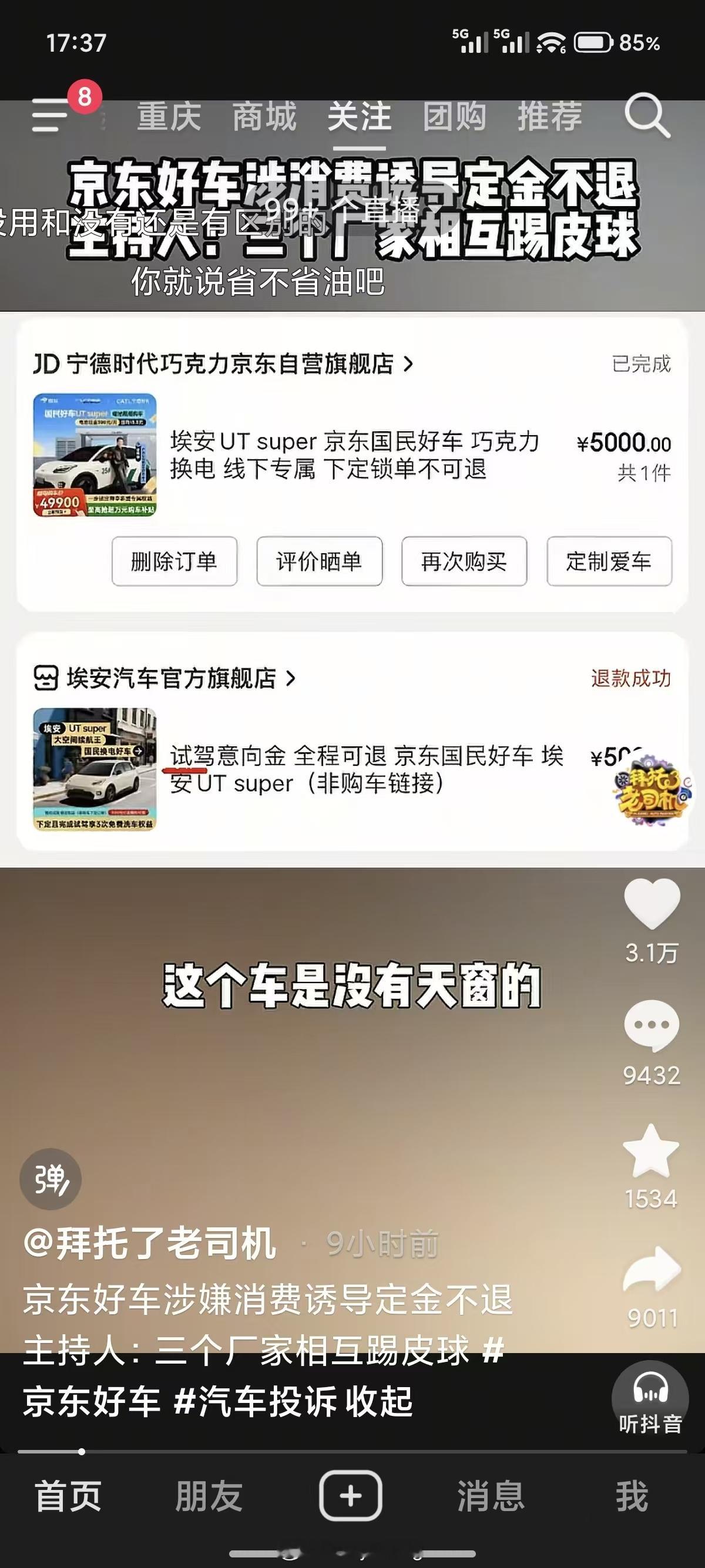
Task: Tap the 再次购买 button
Action: tap(464, 563)
